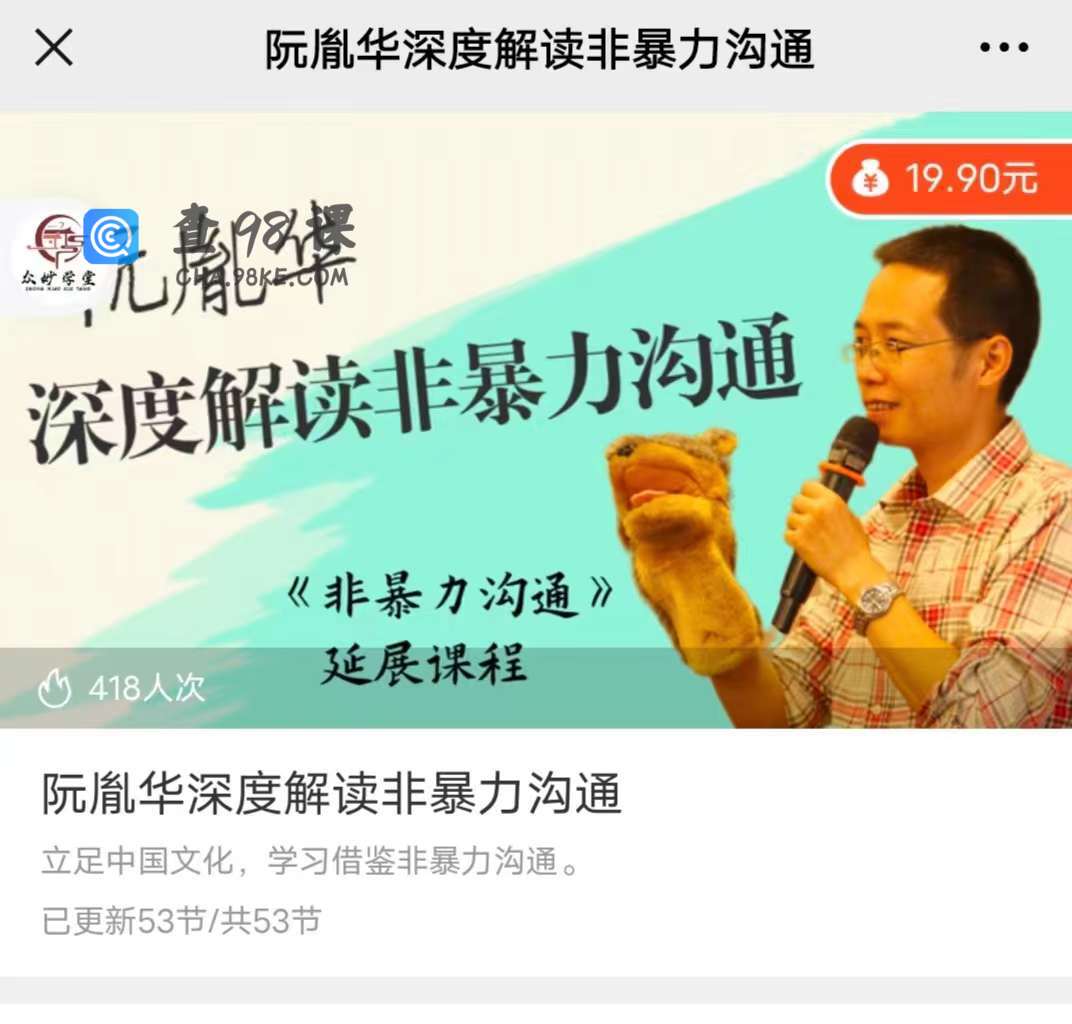Close the course page with the X
1072x1024 pixels.
pos(54,48)
